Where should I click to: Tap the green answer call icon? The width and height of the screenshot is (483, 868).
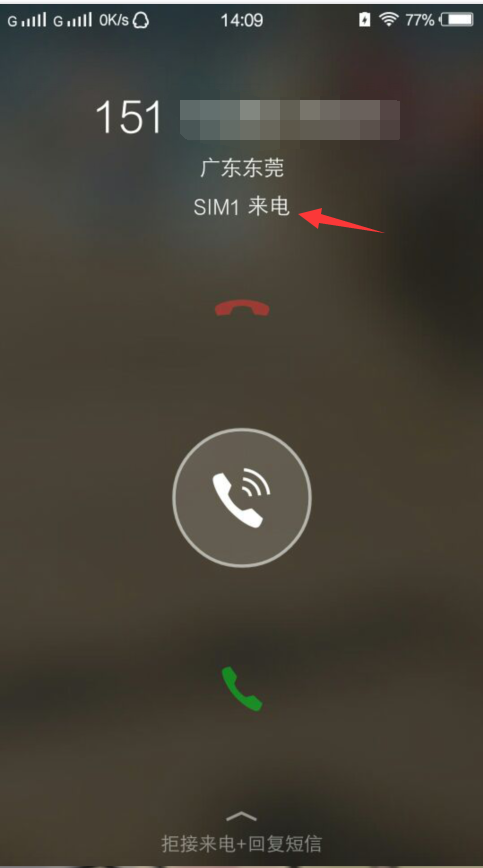(x=242, y=689)
